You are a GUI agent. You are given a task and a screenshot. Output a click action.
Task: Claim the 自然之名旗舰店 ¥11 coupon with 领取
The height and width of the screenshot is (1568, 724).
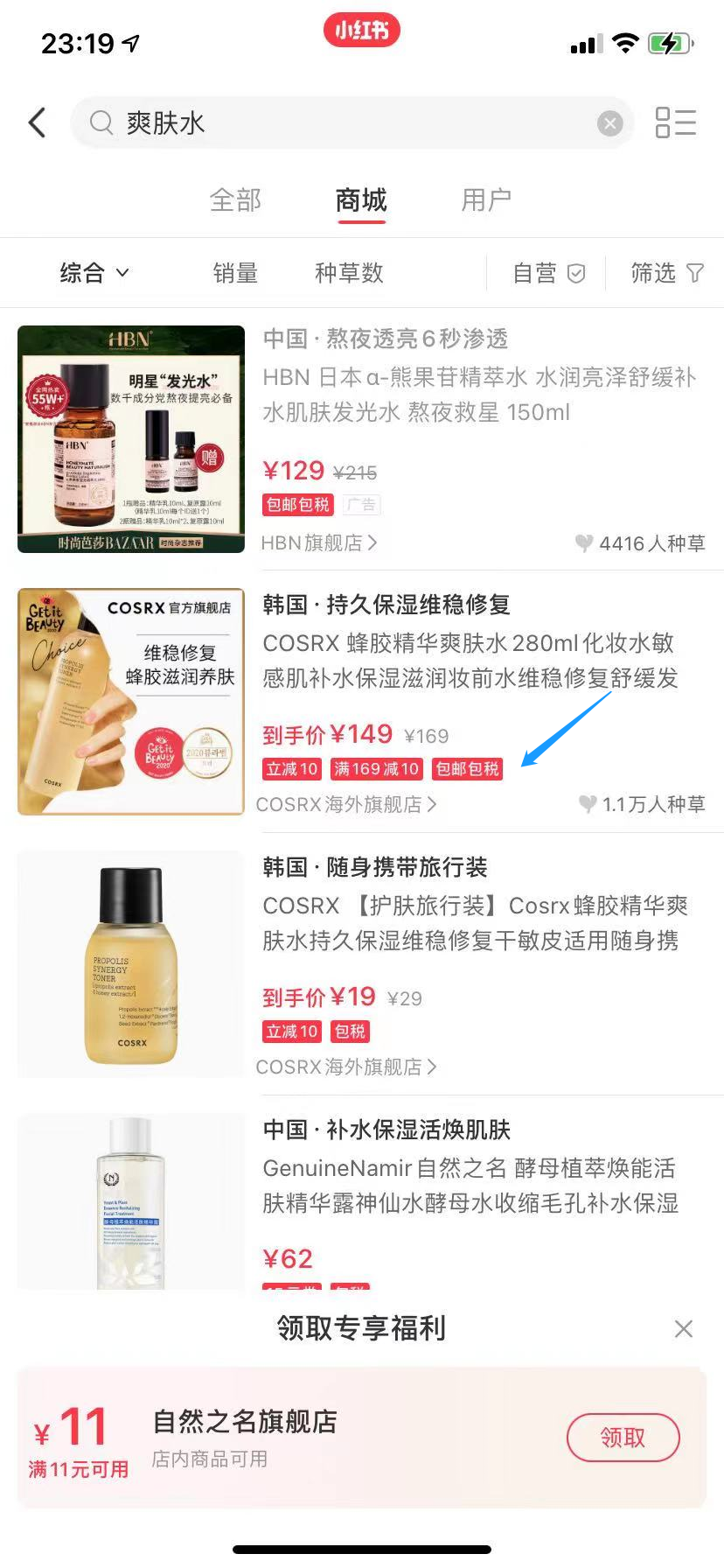[623, 1438]
